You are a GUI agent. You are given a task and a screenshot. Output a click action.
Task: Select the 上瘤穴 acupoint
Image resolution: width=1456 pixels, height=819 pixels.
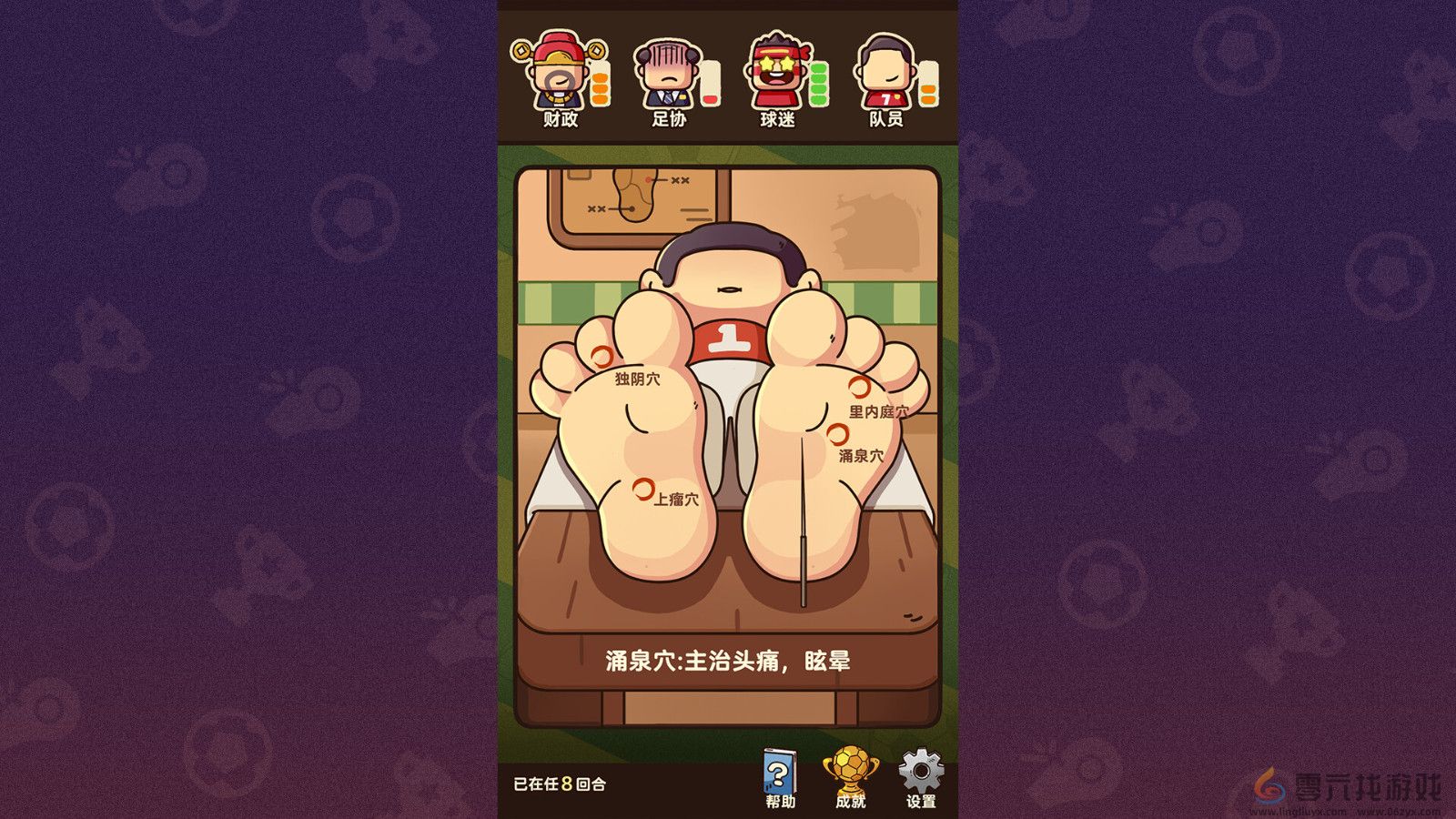(x=643, y=490)
